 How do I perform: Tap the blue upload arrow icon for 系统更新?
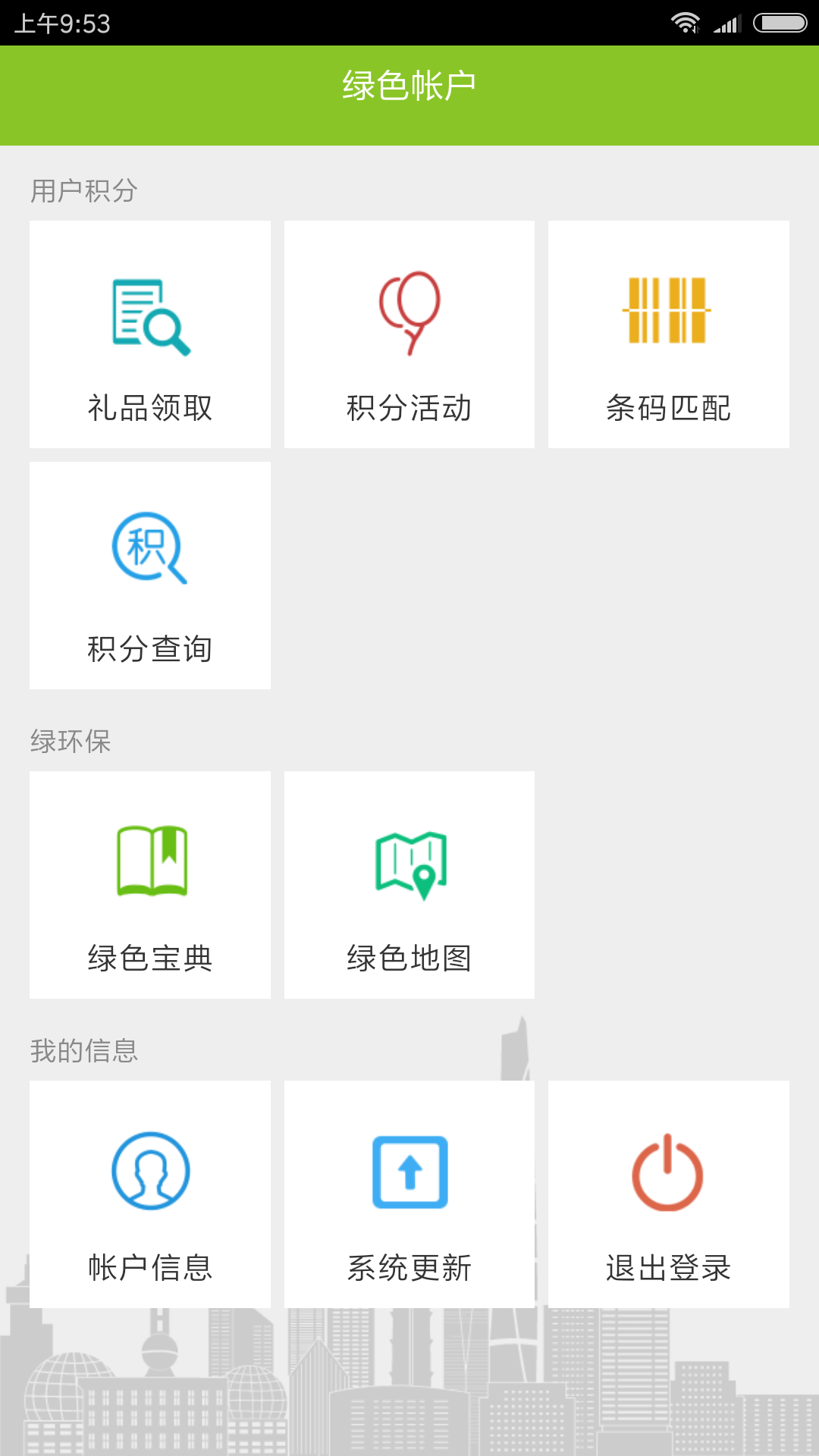coord(409,1172)
